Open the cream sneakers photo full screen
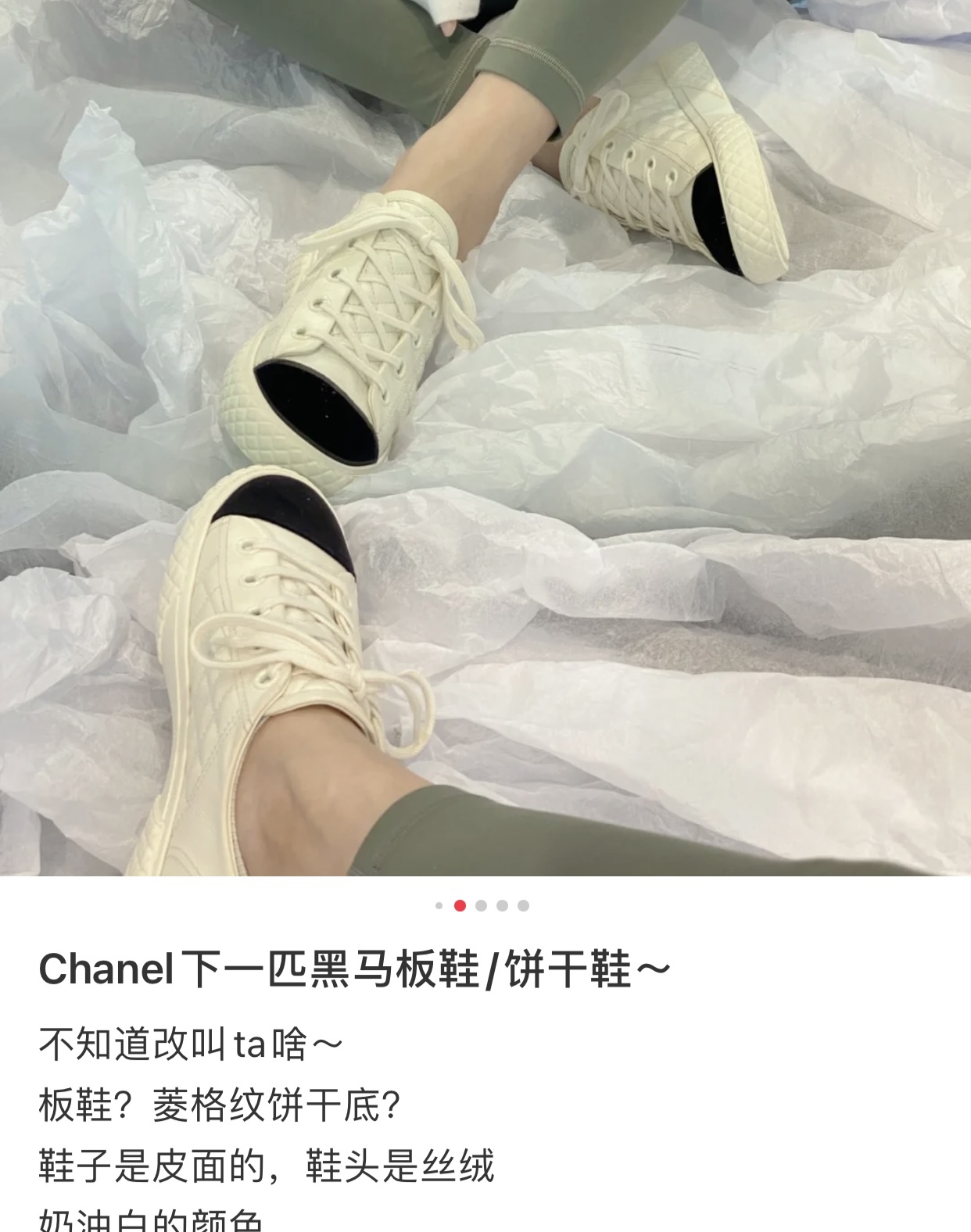 tap(485, 438)
